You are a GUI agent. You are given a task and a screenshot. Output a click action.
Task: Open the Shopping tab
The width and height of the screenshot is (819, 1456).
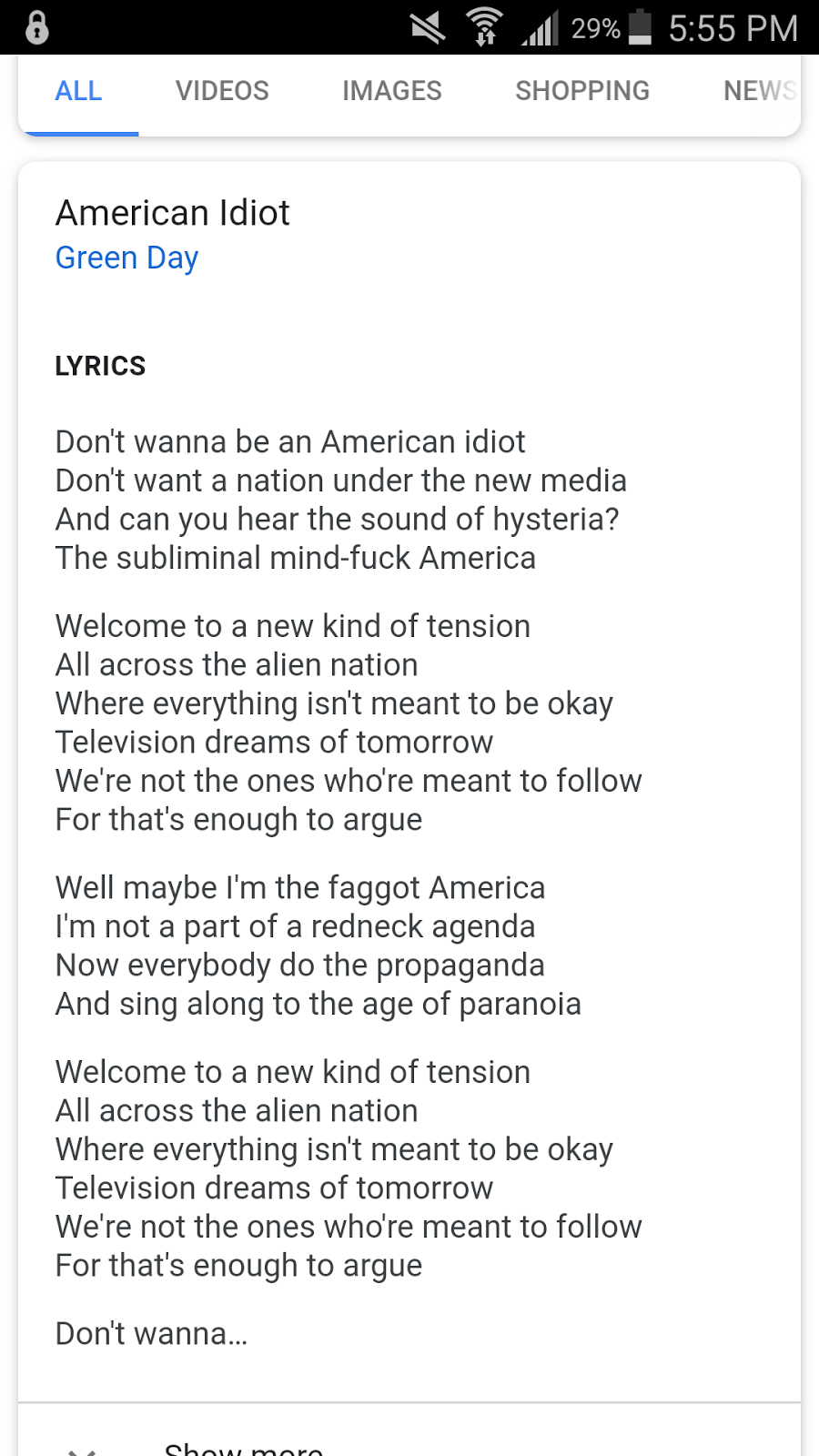[582, 91]
